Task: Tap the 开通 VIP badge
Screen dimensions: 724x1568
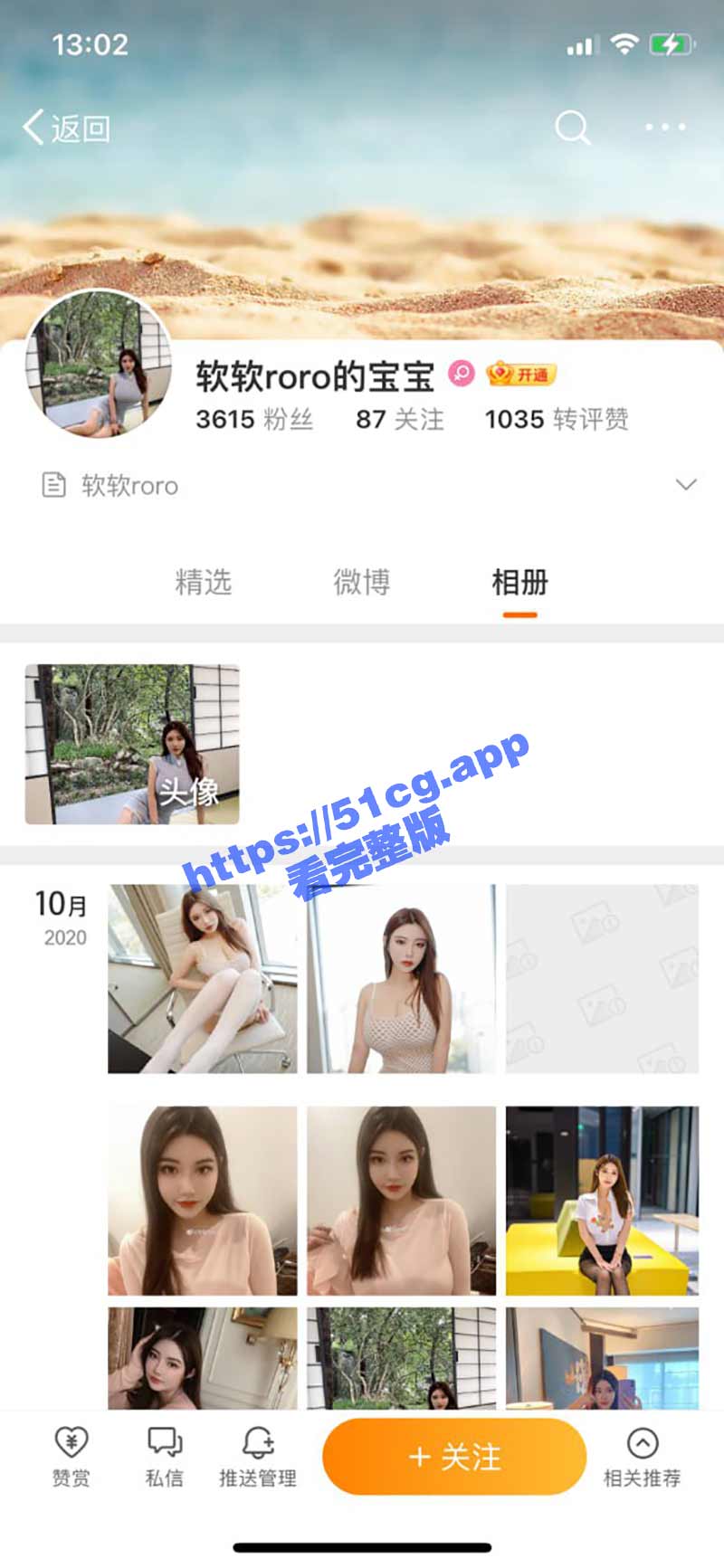Action: pyautogui.click(x=521, y=374)
